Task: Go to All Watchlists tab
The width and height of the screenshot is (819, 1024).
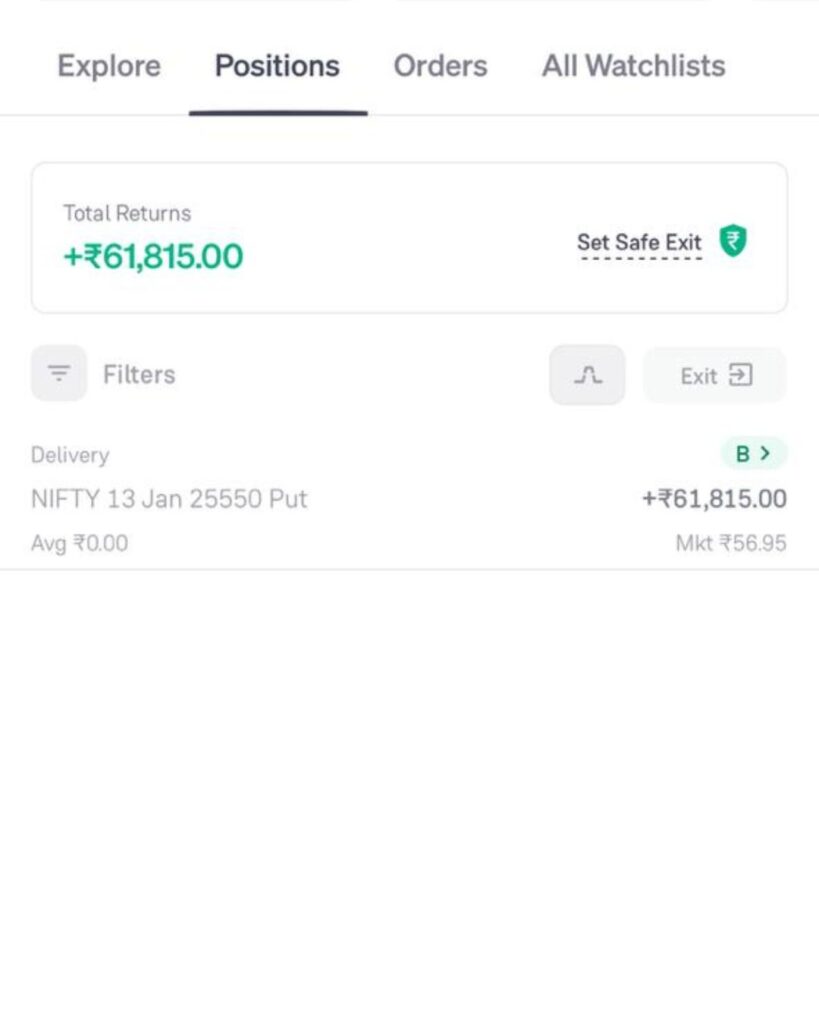Action: 633,66
